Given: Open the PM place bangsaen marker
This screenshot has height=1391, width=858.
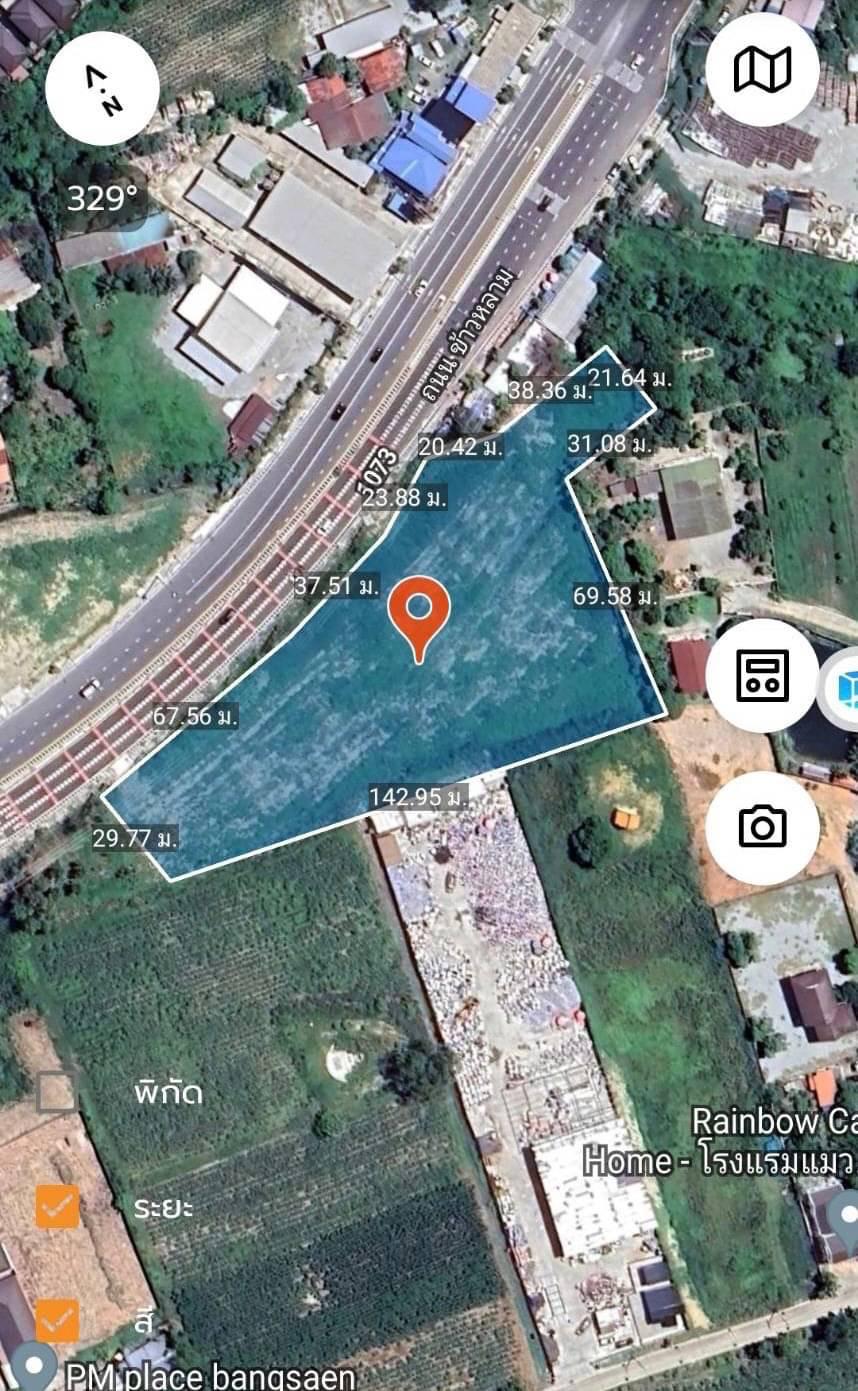Looking at the screenshot, I should [35, 1367].
